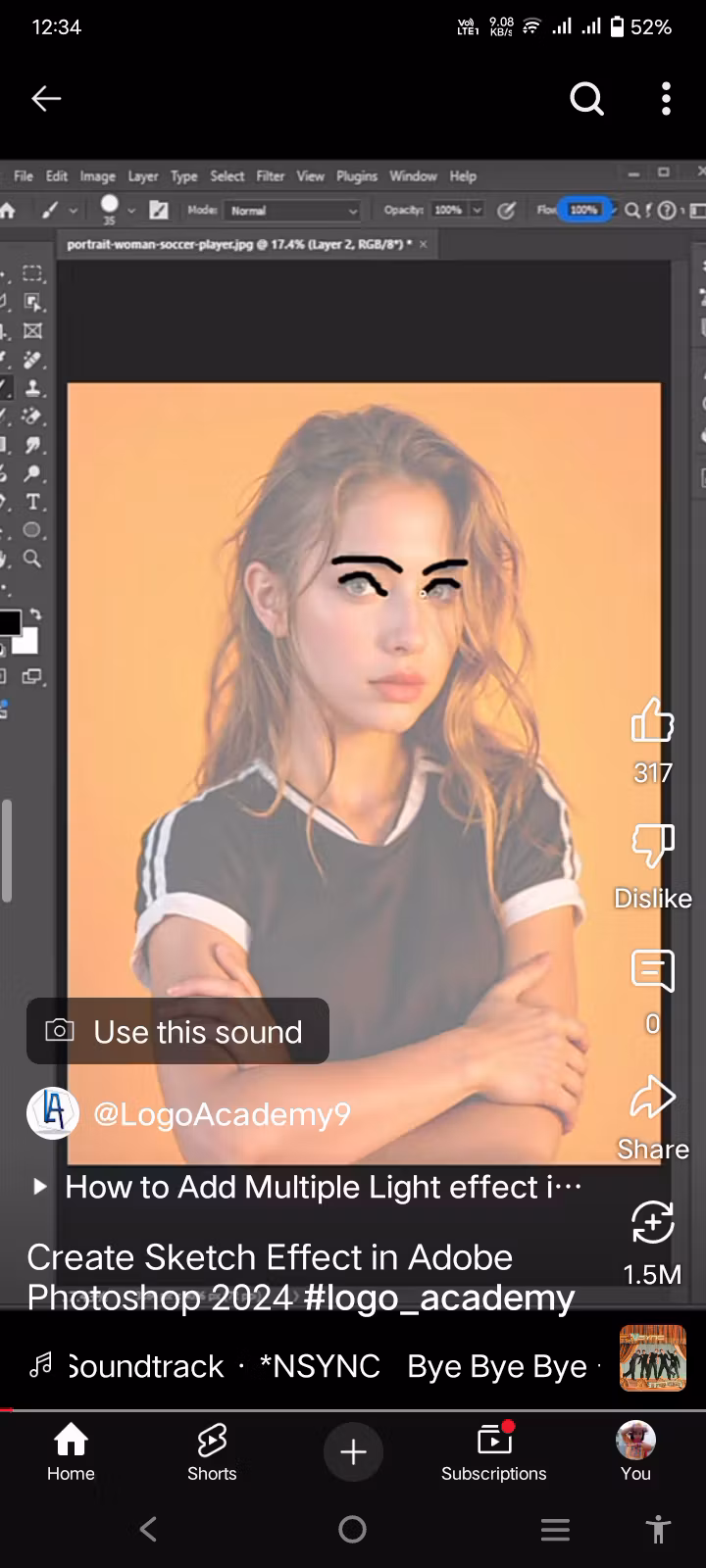Open the three-dot overflow menu

667,98
